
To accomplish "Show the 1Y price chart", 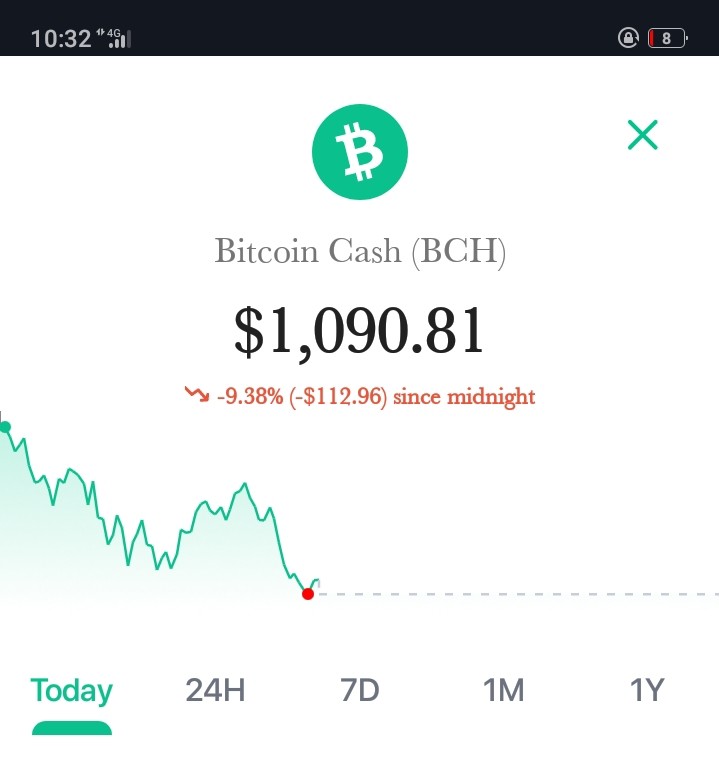I will tap(647, 690).
